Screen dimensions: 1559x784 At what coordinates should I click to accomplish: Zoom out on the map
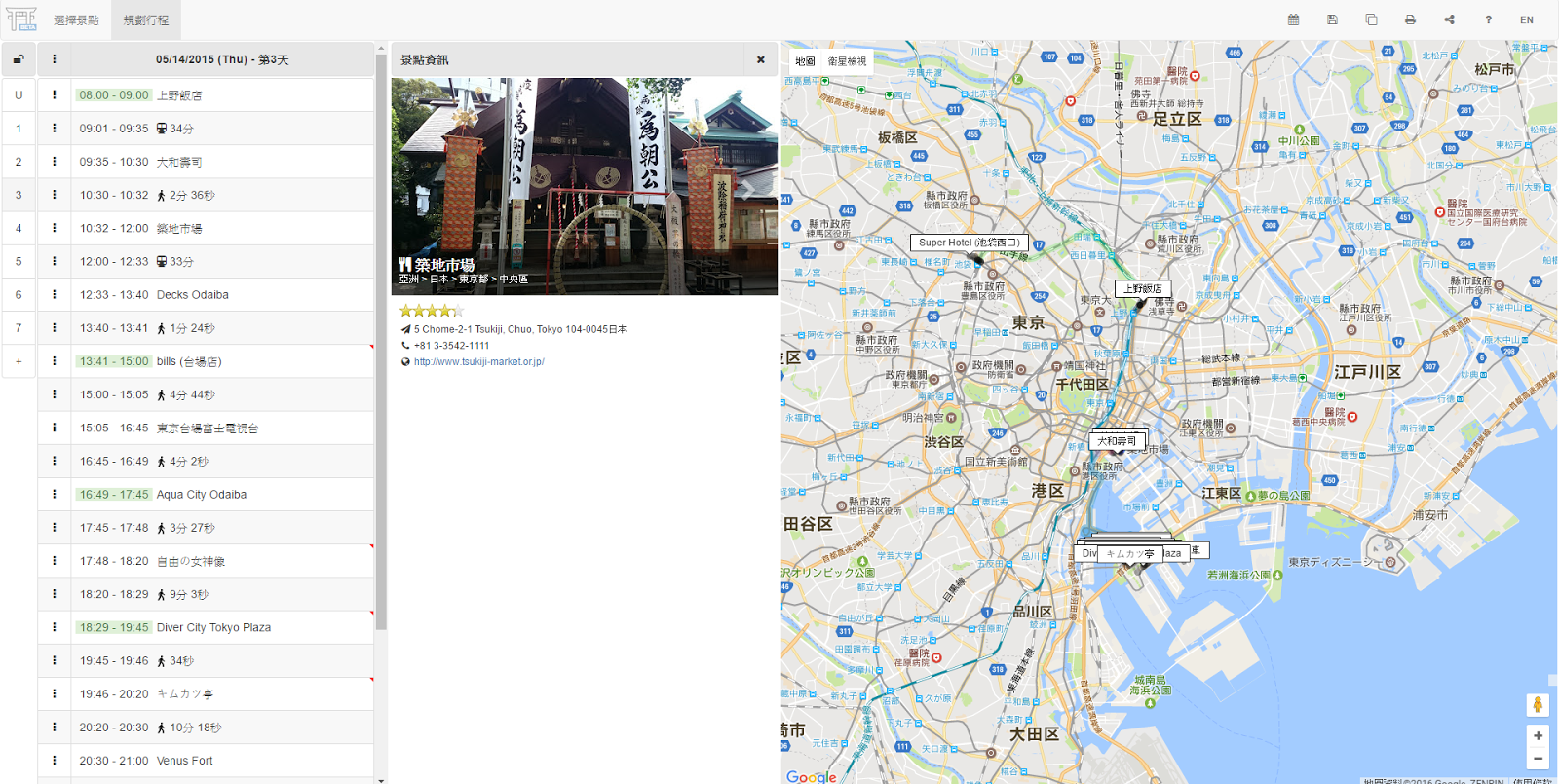pos(1538,759)
